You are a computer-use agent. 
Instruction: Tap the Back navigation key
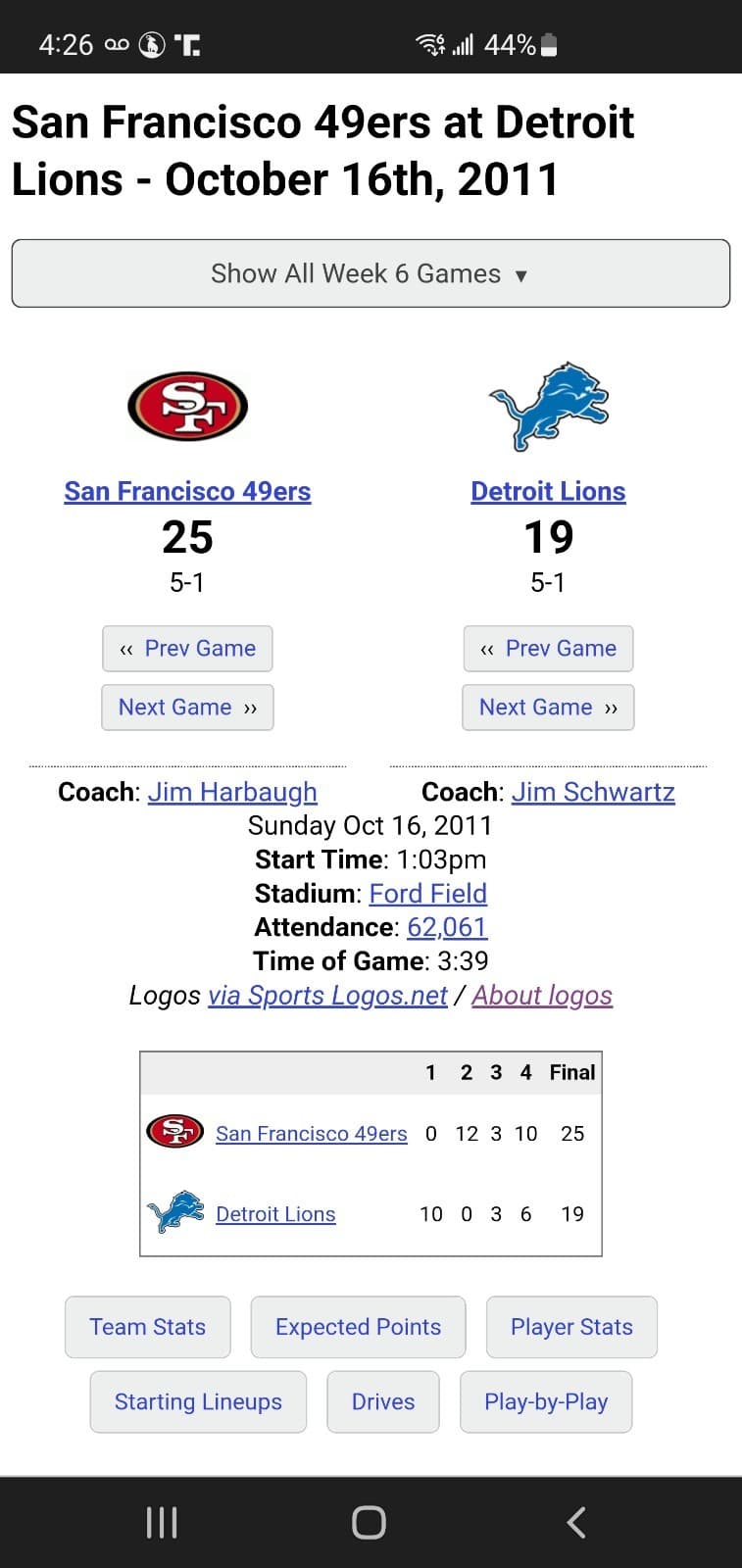pos(575,1522)
